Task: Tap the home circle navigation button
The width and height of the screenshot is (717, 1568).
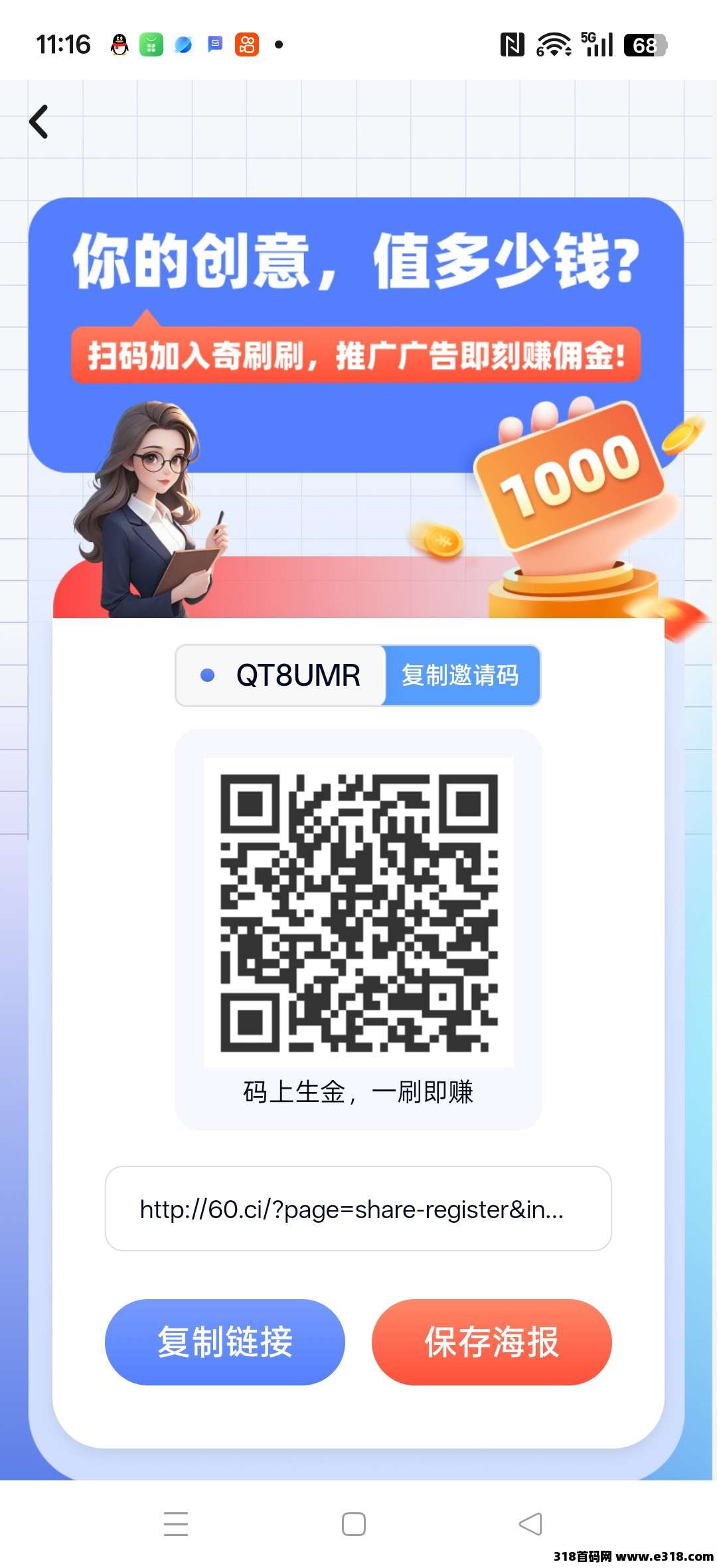Action: coord(353,1524)
